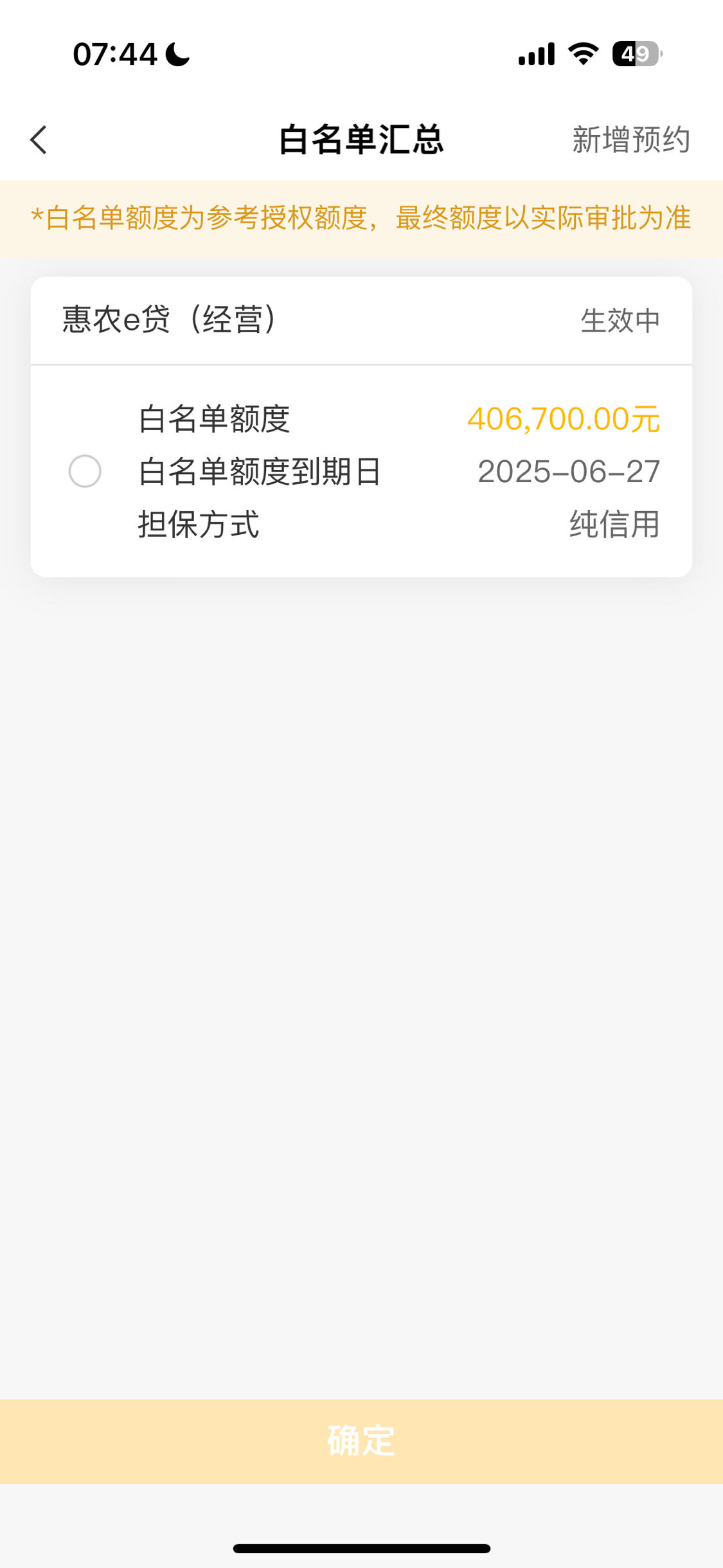Screen dimensions: 723x1568
Task: Select the 惠农e贷 whitelist radio button
Action: (85, 471)
